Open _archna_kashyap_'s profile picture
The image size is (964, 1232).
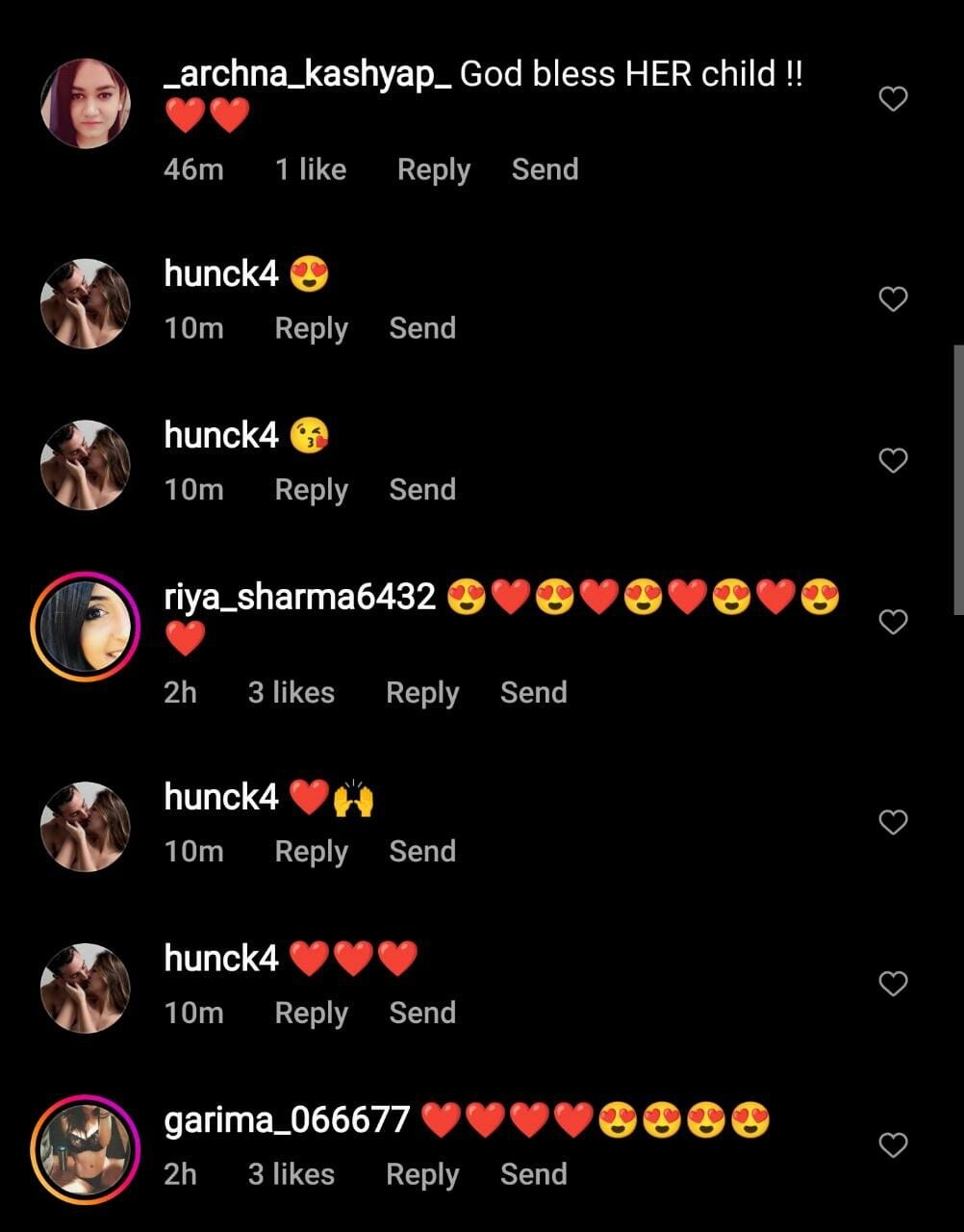[x=85, y=103]
